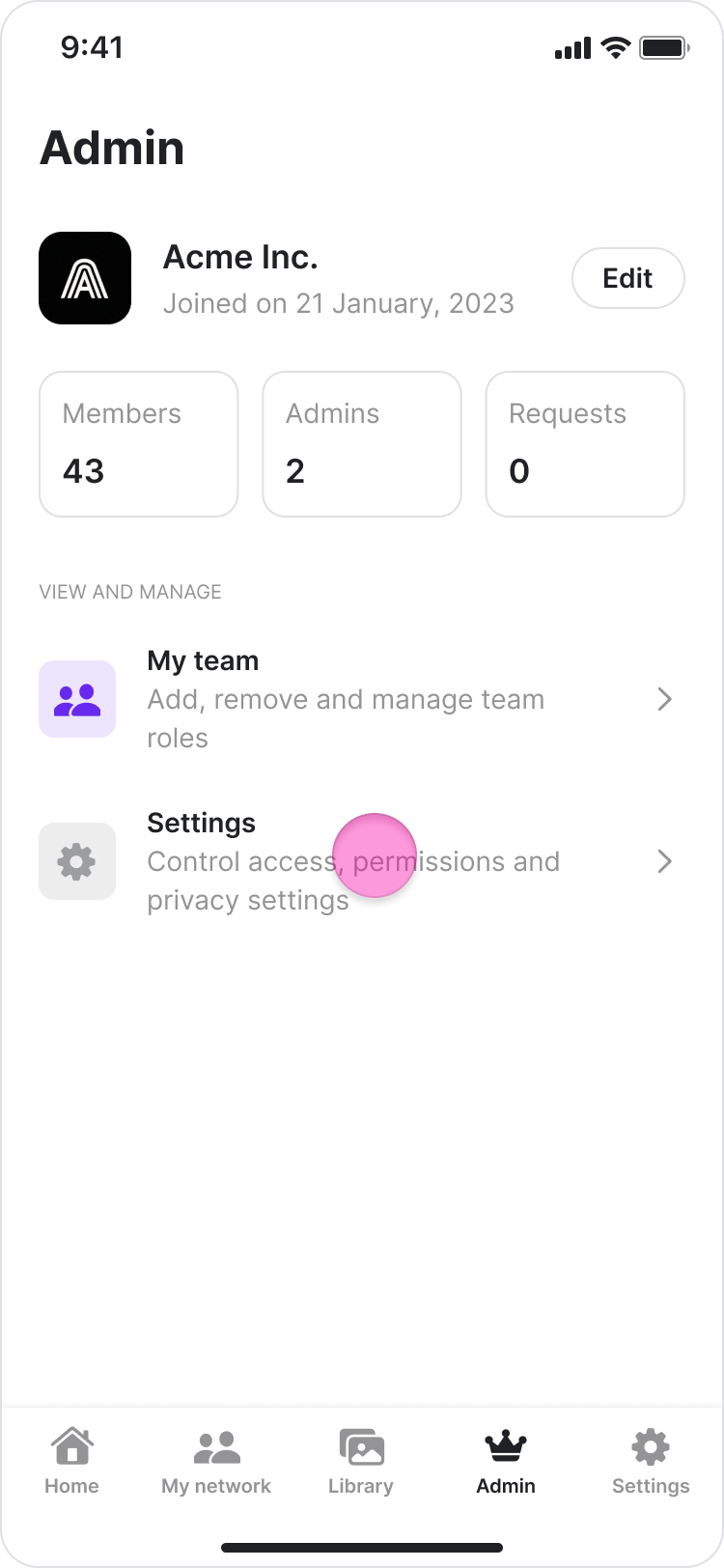Switch to the Library tab
The width and height of the screenshot is (724, 1568).
[x=361, y=1462]
